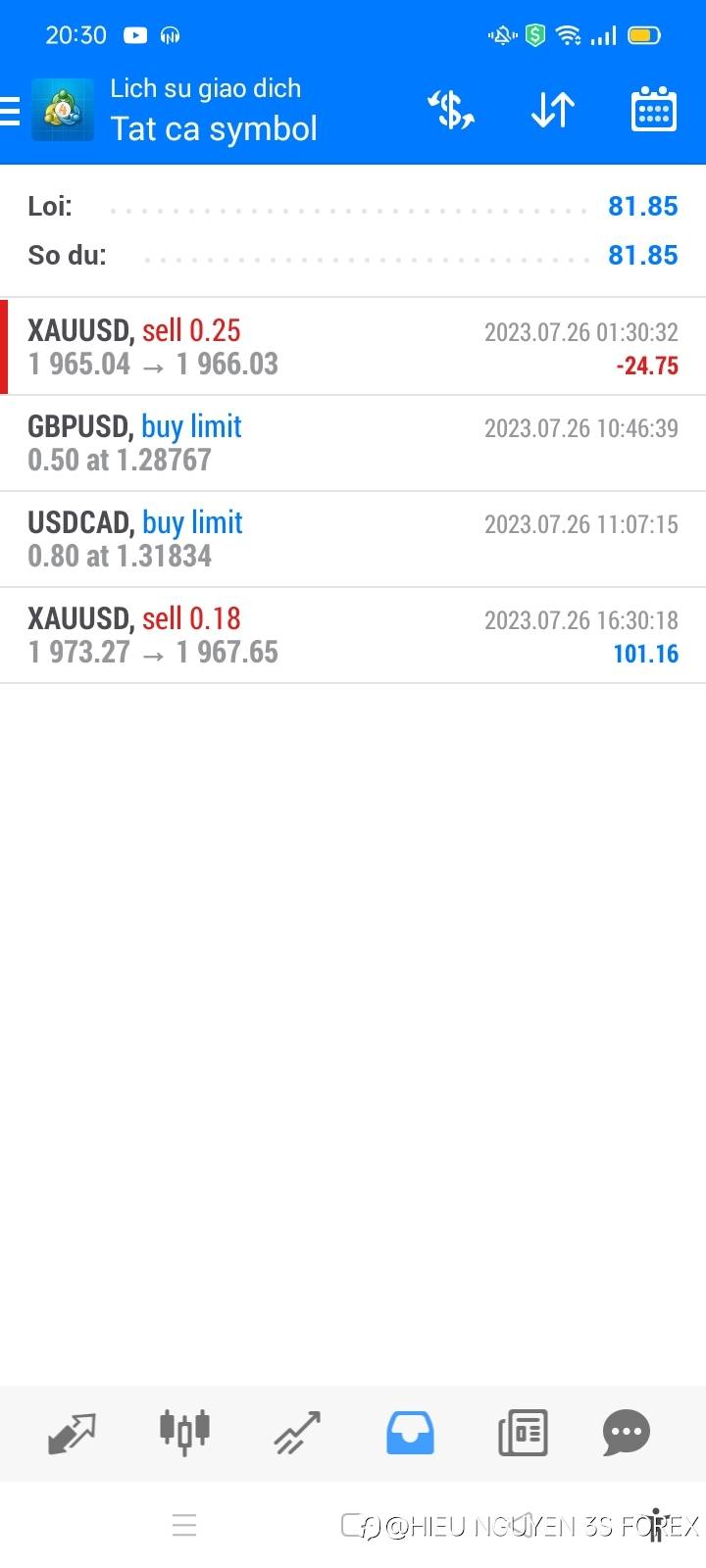Open the USDCAD buy limit order
Image resolution: width=706 pixels, height=1568 pixels.
(353, 539)
